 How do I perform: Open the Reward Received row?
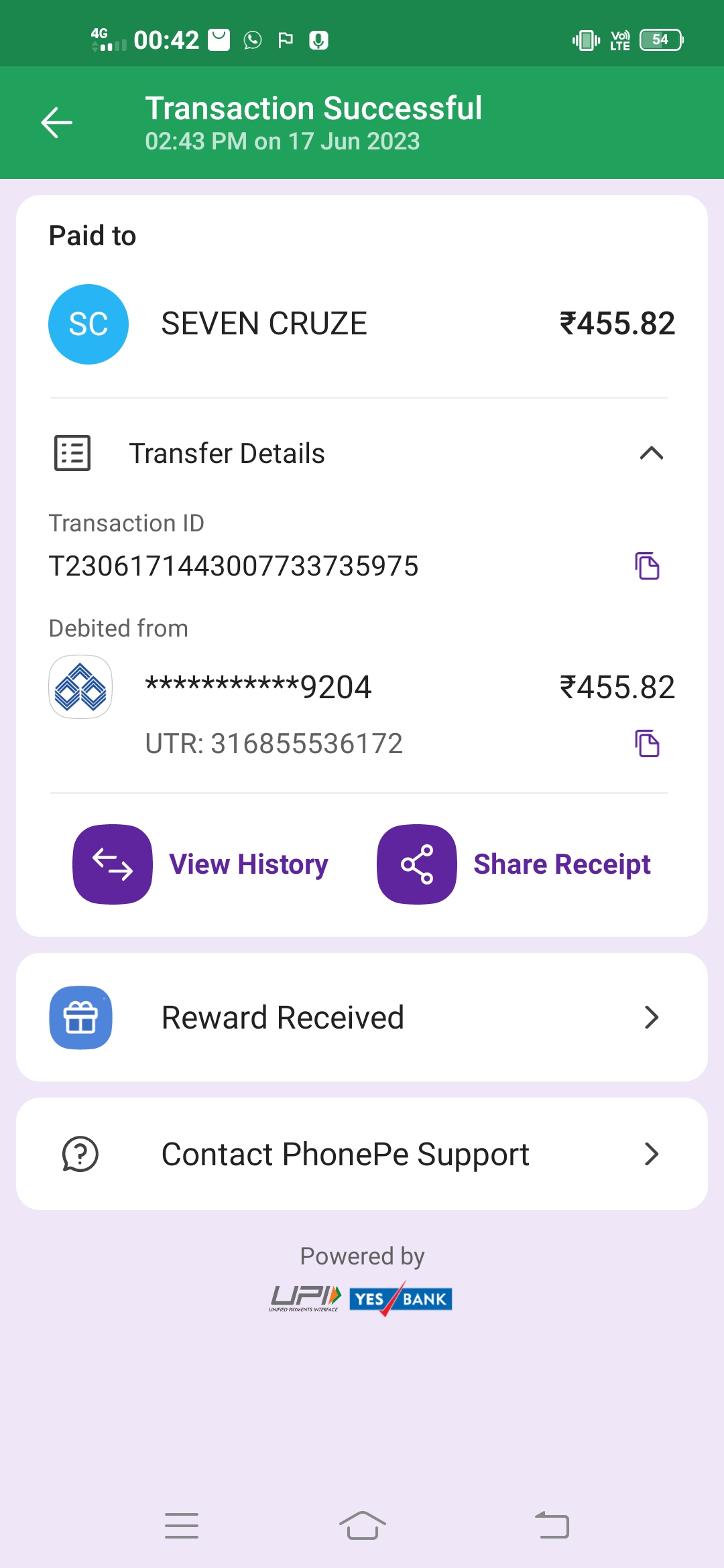(362, 1017)
